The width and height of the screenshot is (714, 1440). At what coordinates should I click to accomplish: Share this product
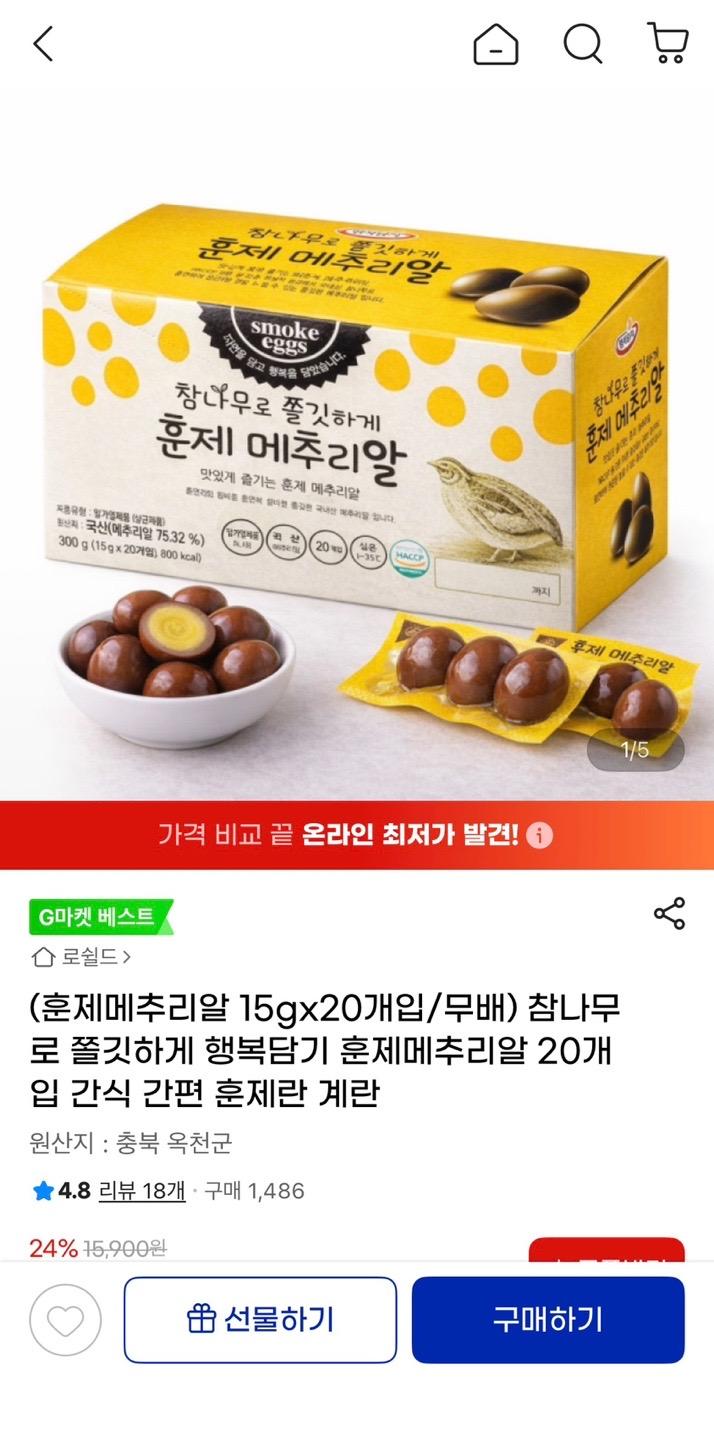coord(669,913)
